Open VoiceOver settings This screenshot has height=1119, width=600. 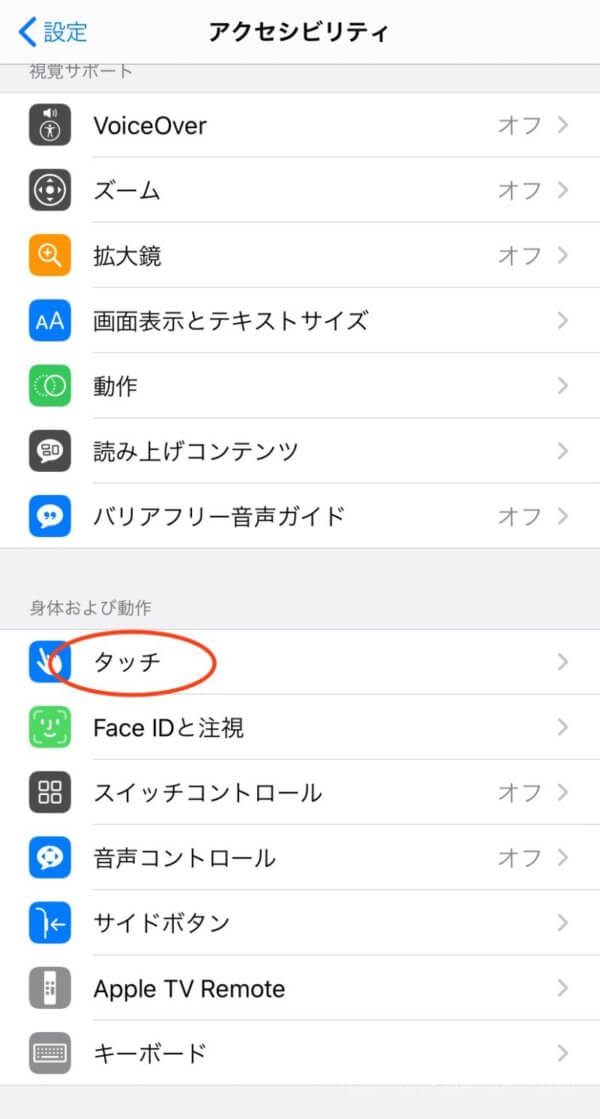click(300, 126)
